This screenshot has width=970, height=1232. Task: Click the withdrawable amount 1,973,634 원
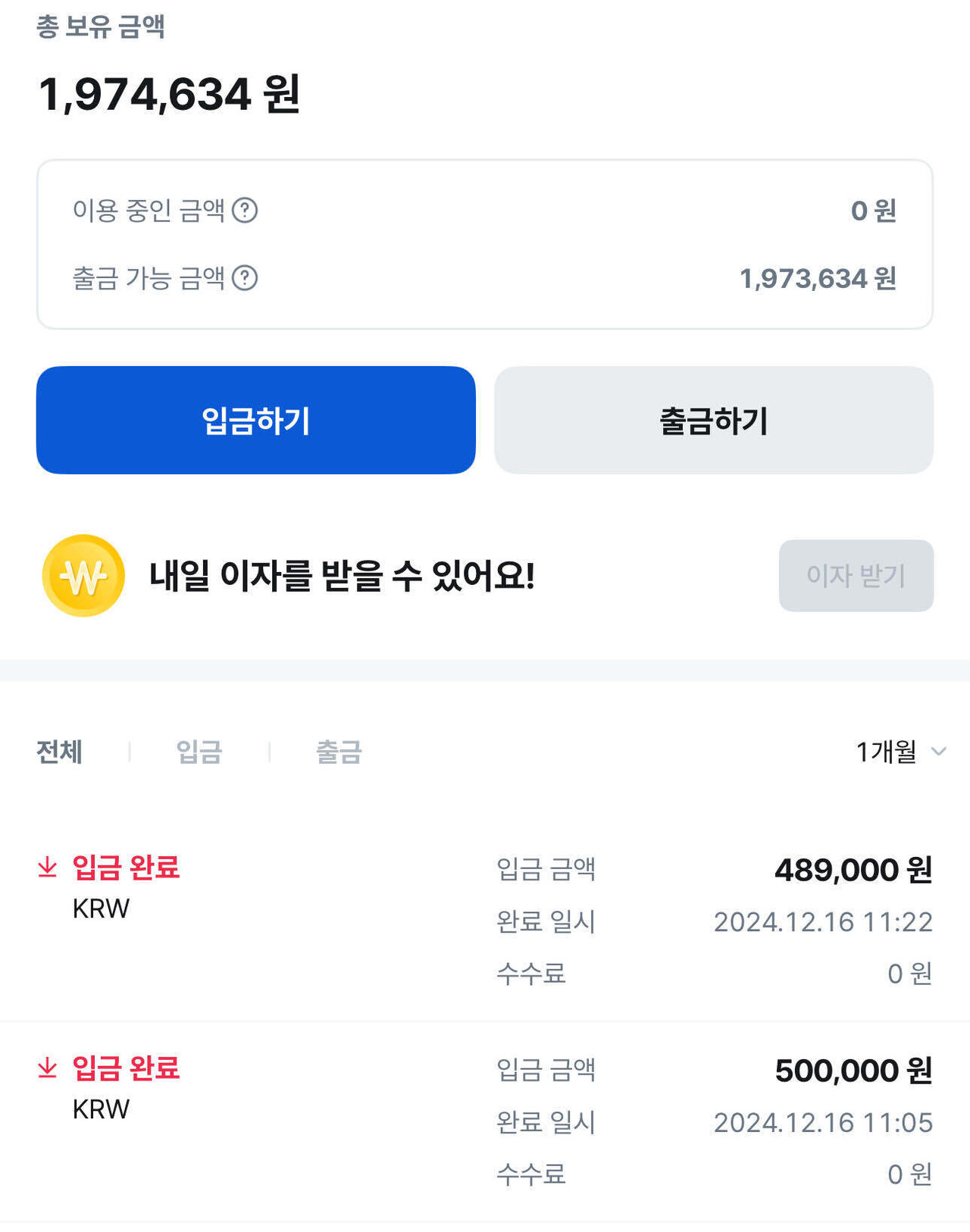pos(817,278)
